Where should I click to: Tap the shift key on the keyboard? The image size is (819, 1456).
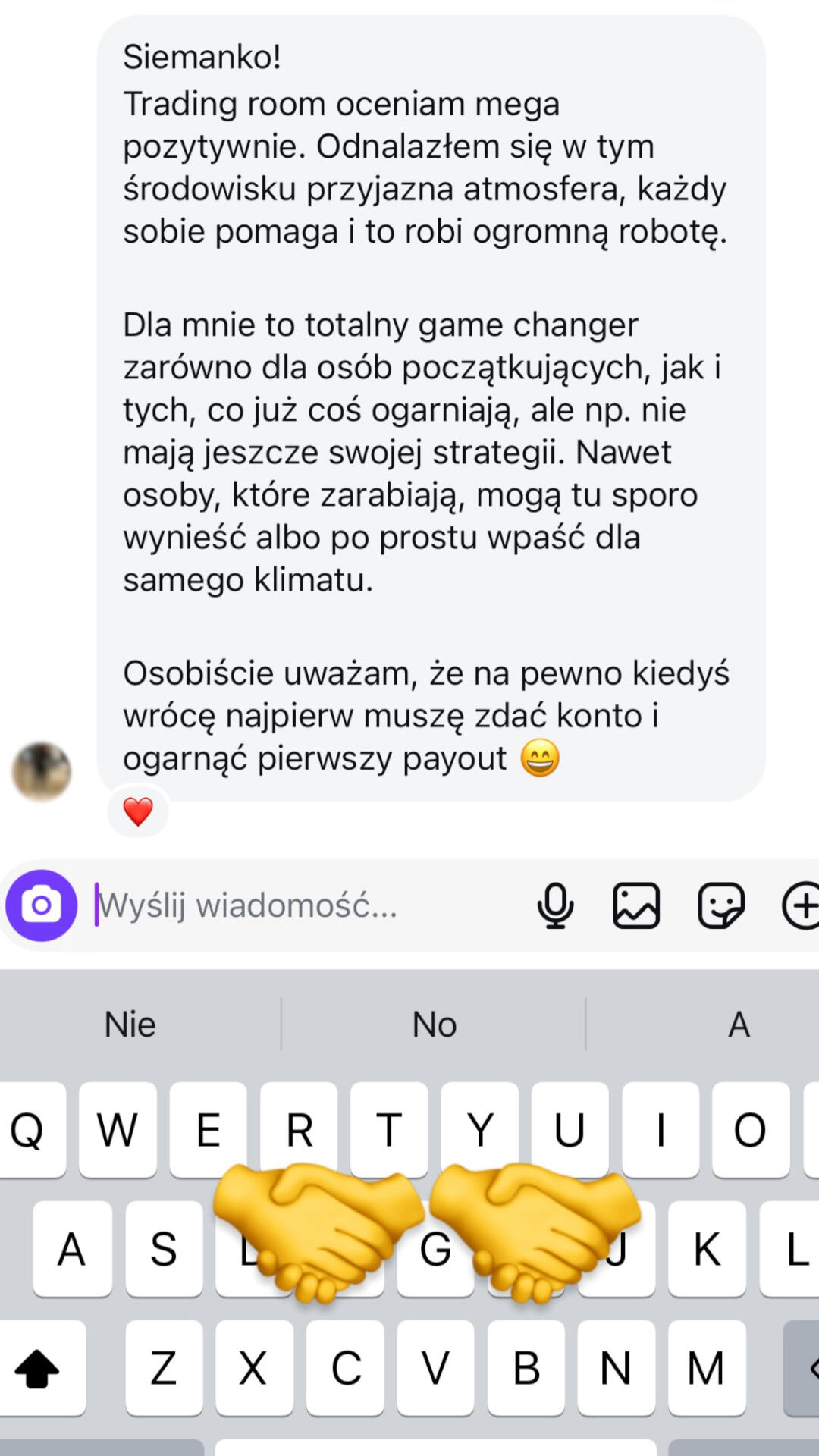tap(38, 1369)
